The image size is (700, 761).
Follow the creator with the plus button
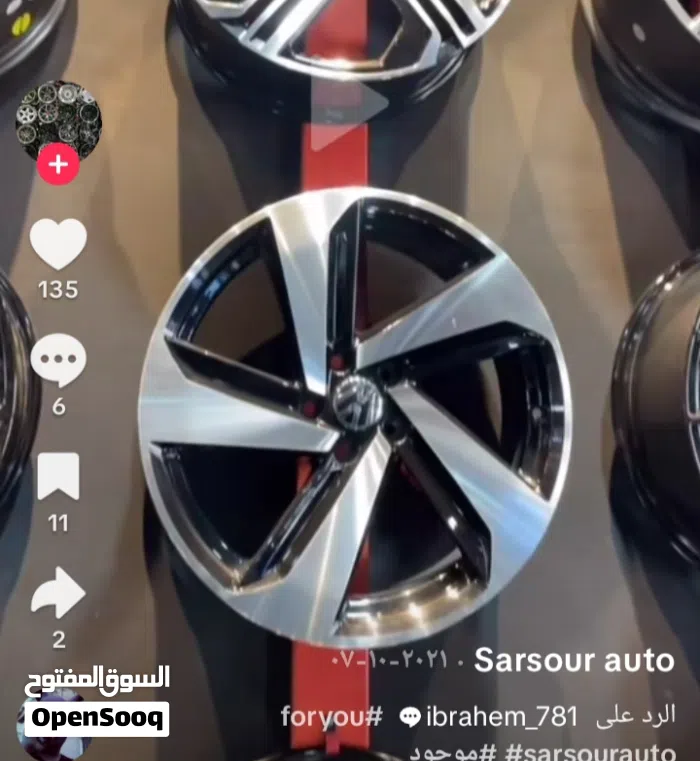coord(58,165)
